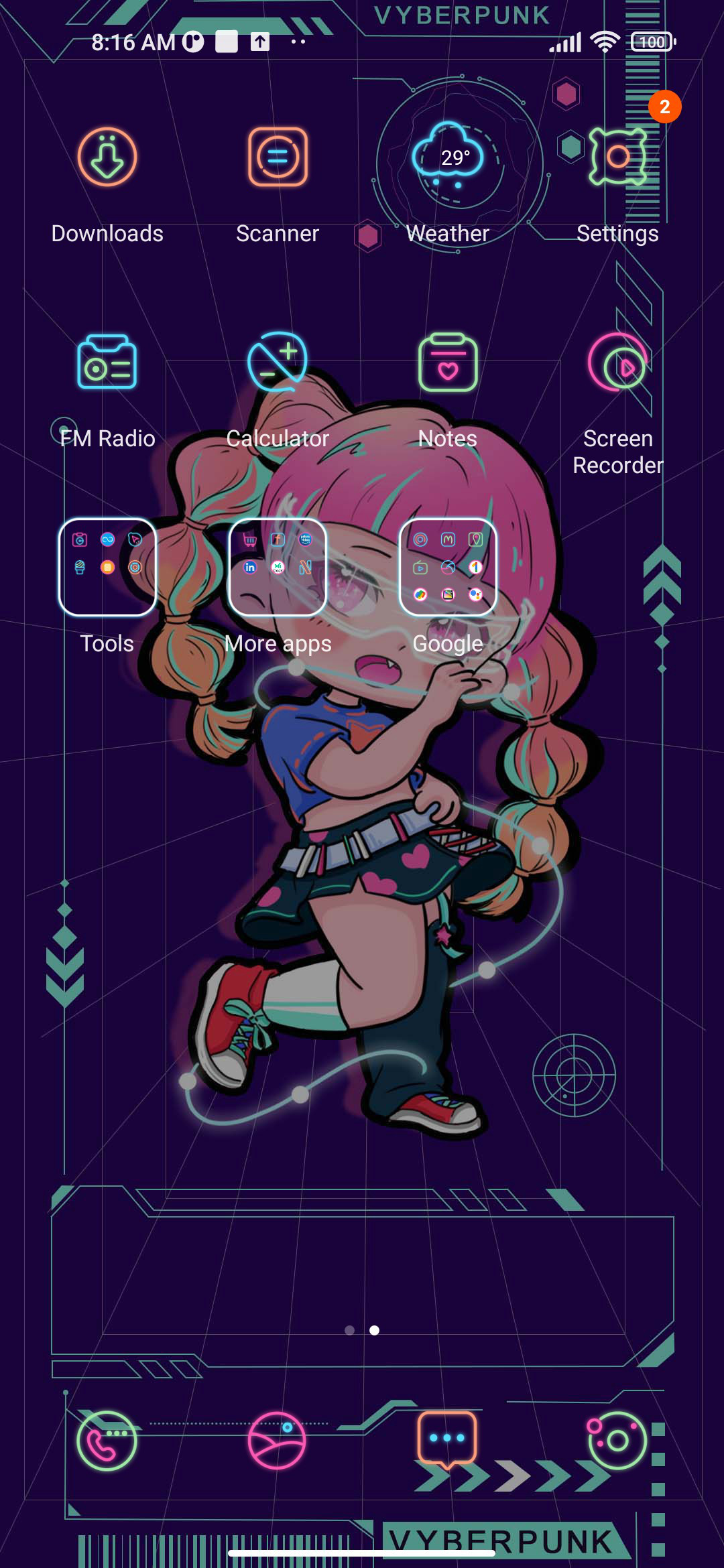Open Messages from the dock

coord(448,1439)
